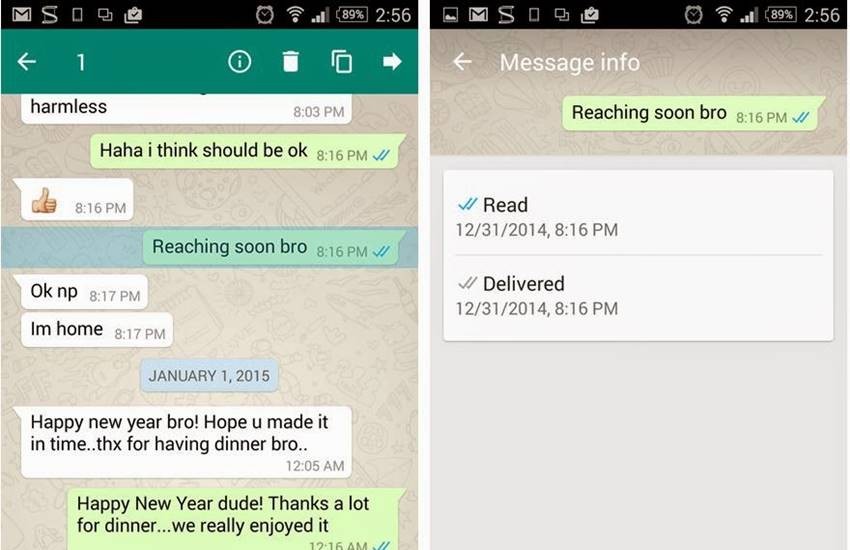Copy the selected message text
Viewport: 850px width, 550px height.
point(342,62)
